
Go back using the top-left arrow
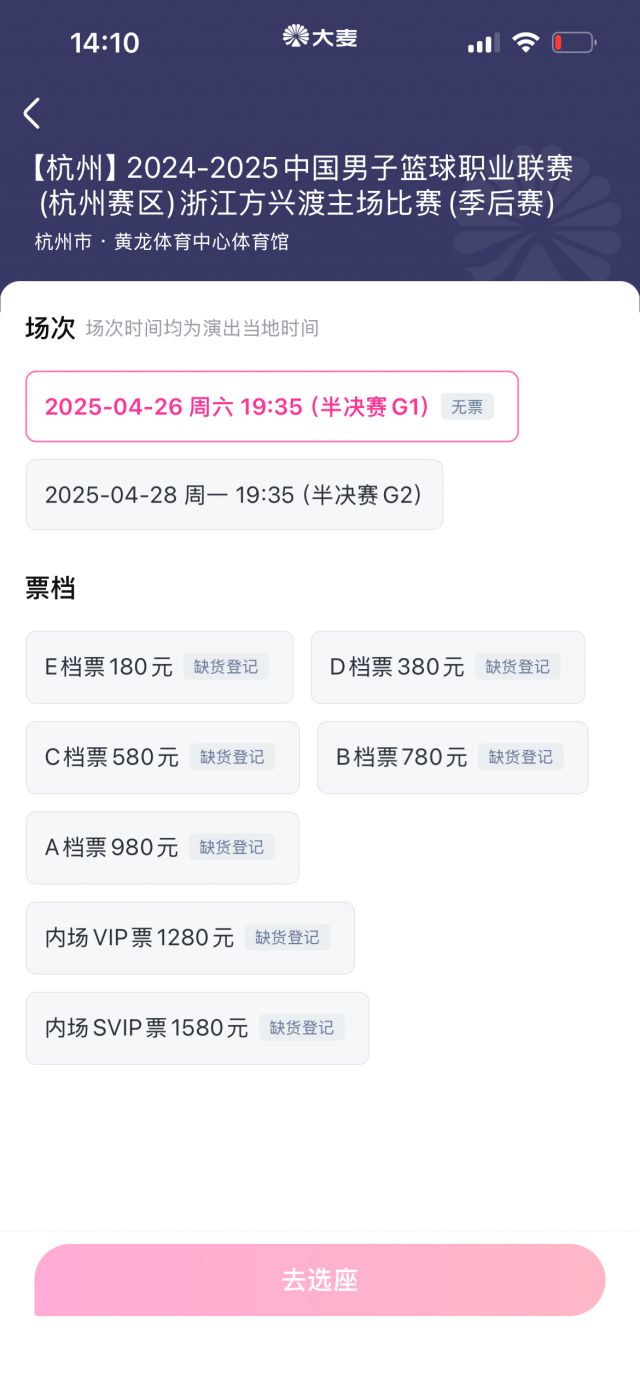(x=32, y=113)
